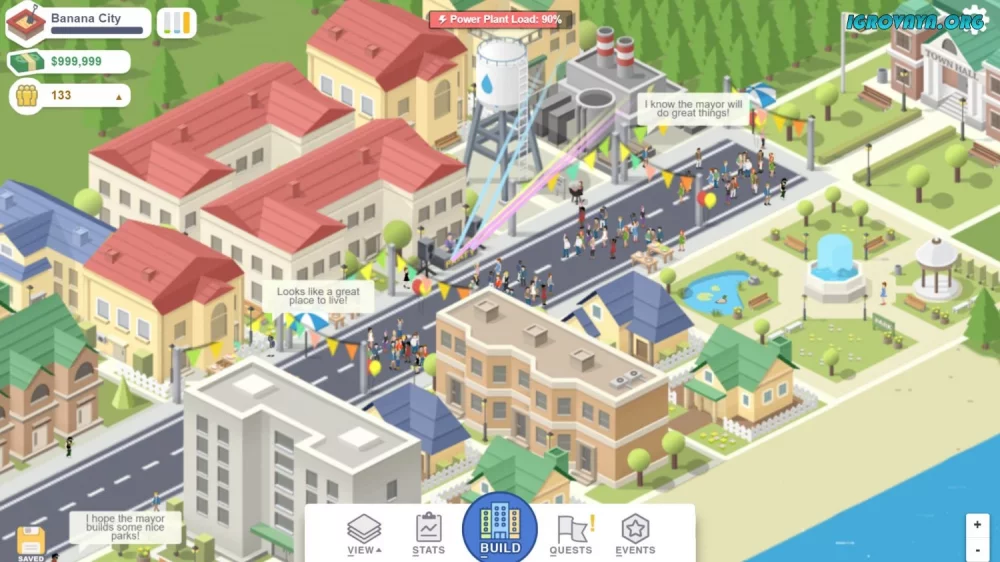Open the Stats panel
The height and width of the screenshot is (562, 1000).
[428, 533]
